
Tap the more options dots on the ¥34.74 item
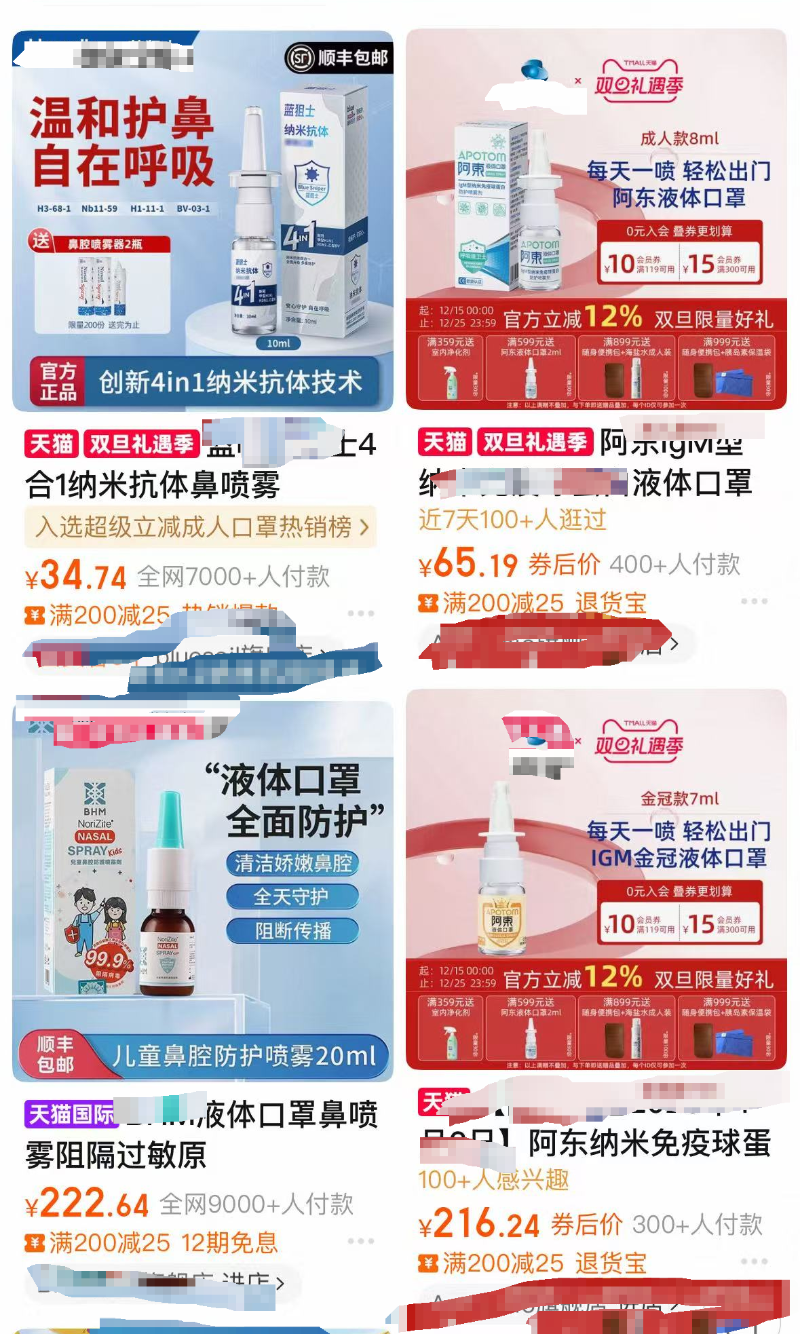pos(361,613)
